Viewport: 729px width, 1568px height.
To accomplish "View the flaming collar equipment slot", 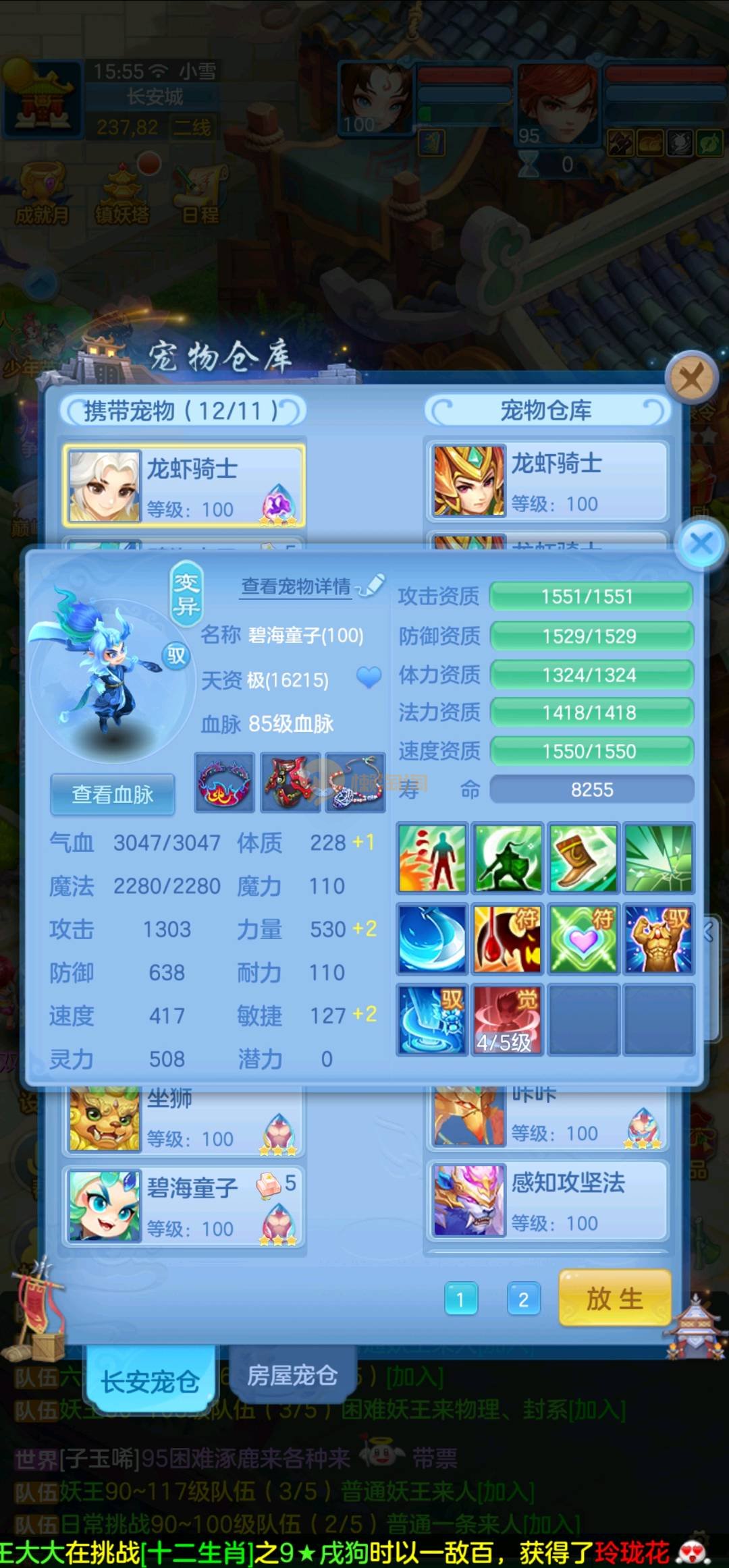I will (x=224, y=783).
